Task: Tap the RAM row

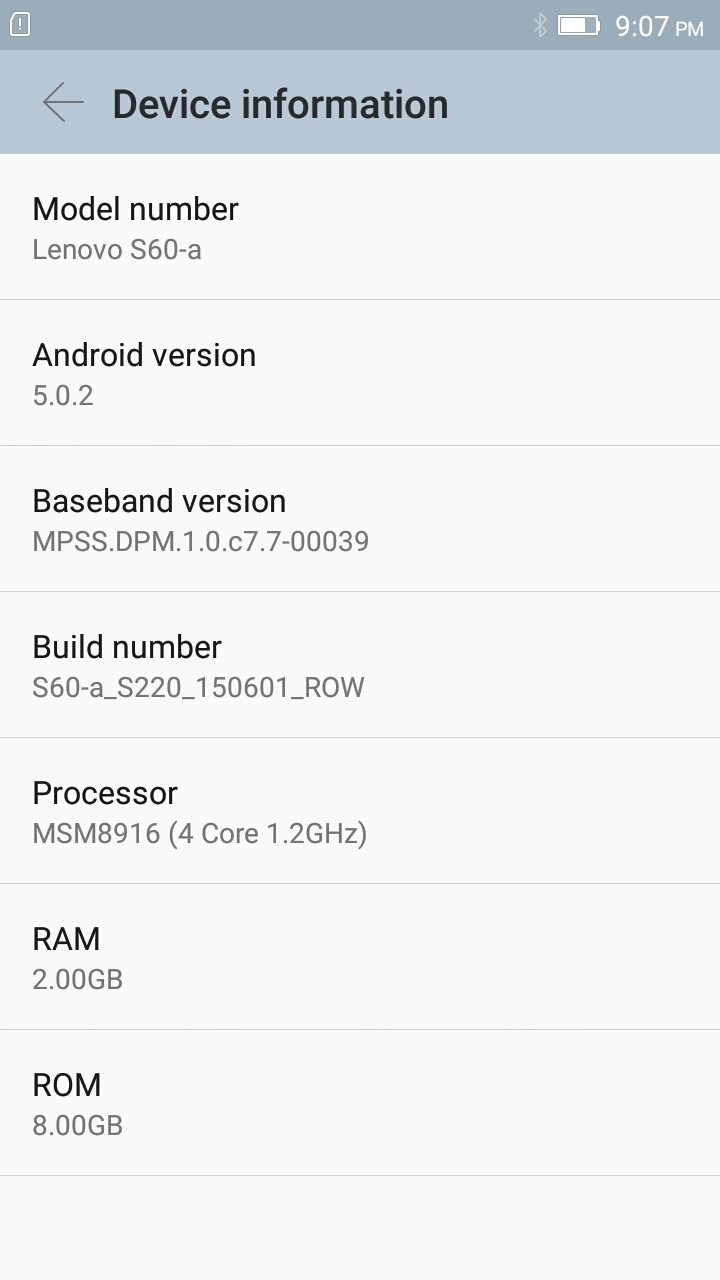Action: point(360,957)
